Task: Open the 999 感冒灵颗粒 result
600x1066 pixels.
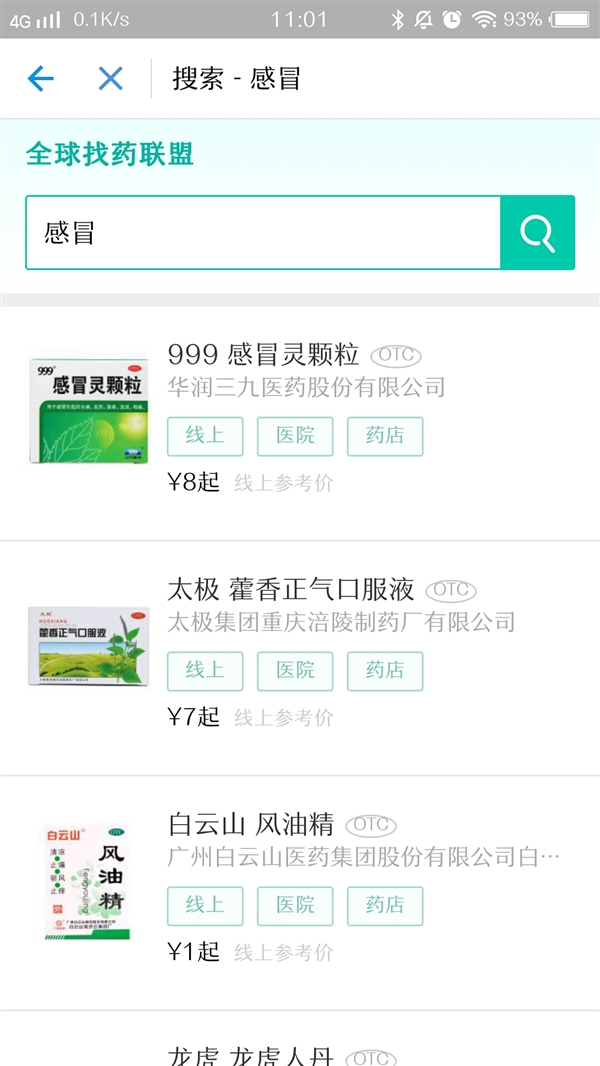Action: pyautogui.click(x=263, y=355)
